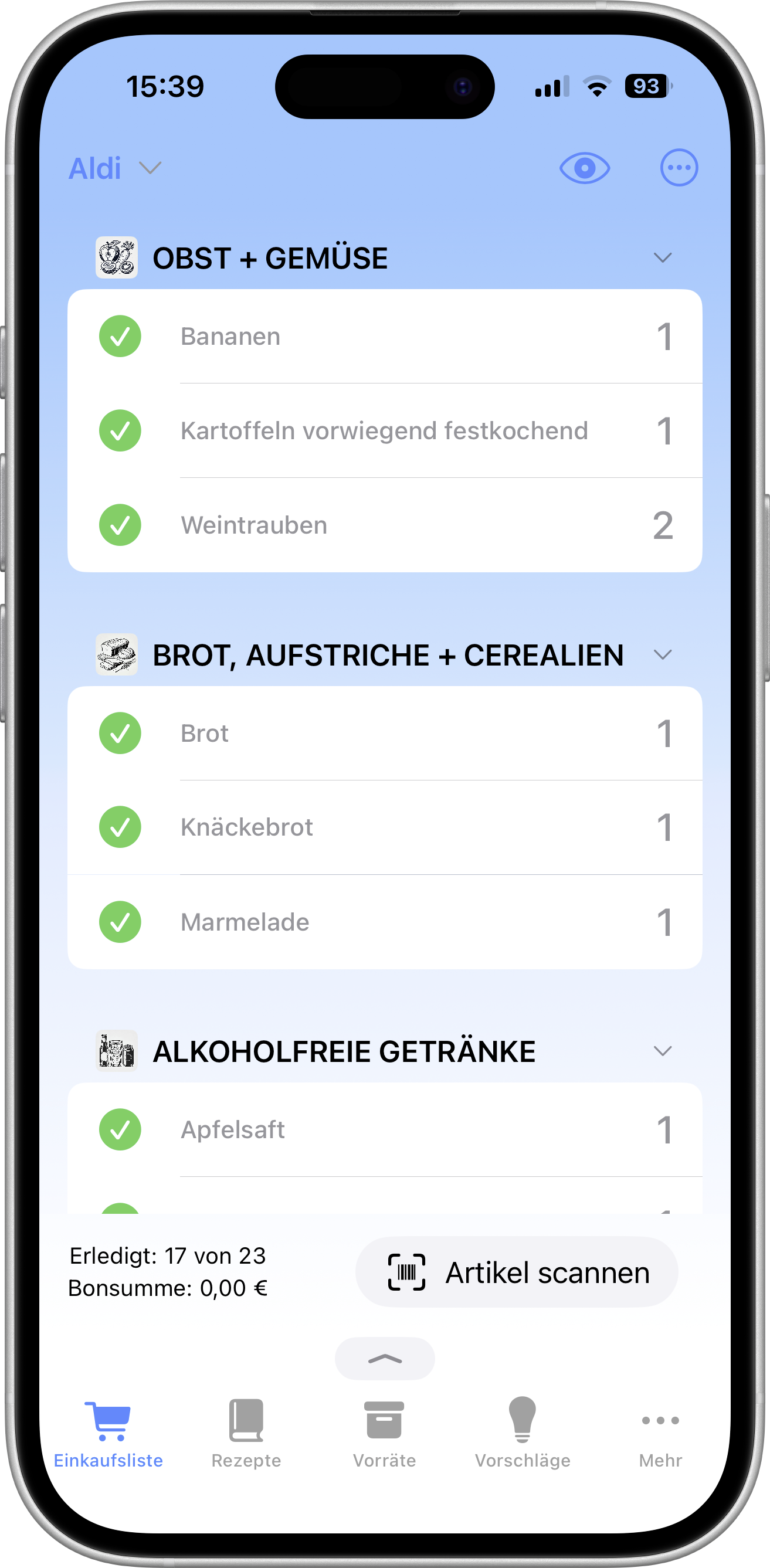The image size is (770, 1568).
Task: Switch to the Rezepte tab
Action: [x=246, y=1434]
